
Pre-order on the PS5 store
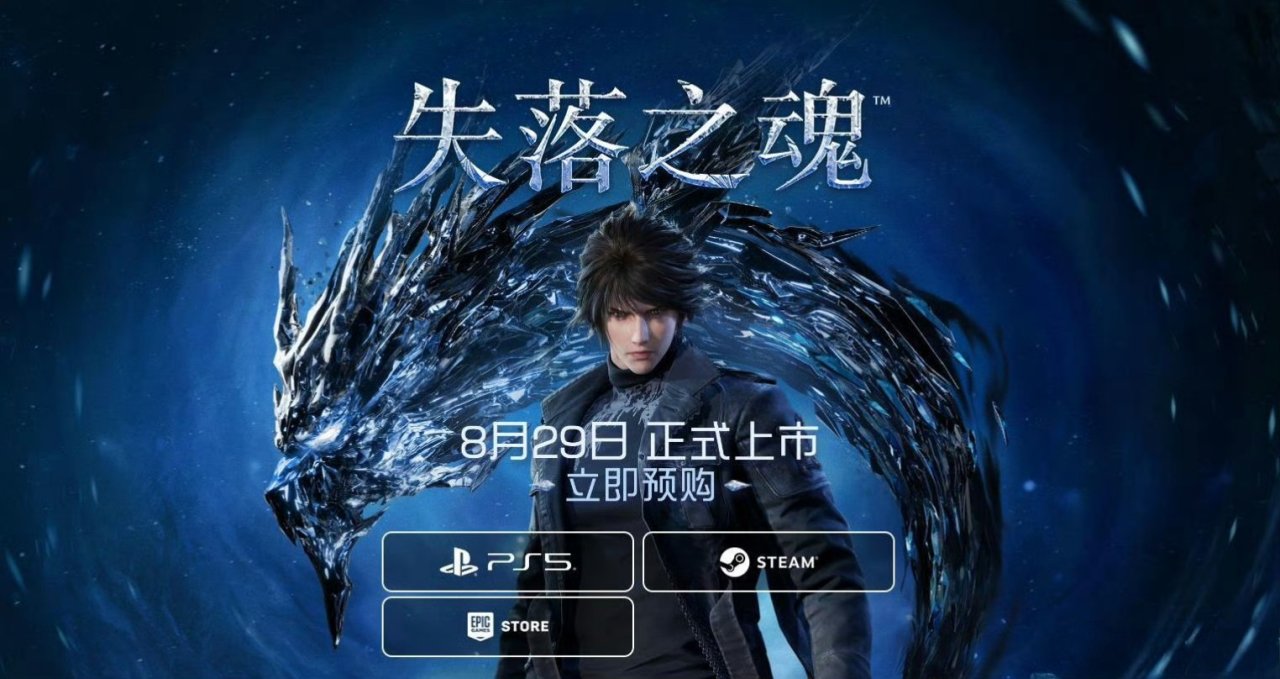coord(507,562)
